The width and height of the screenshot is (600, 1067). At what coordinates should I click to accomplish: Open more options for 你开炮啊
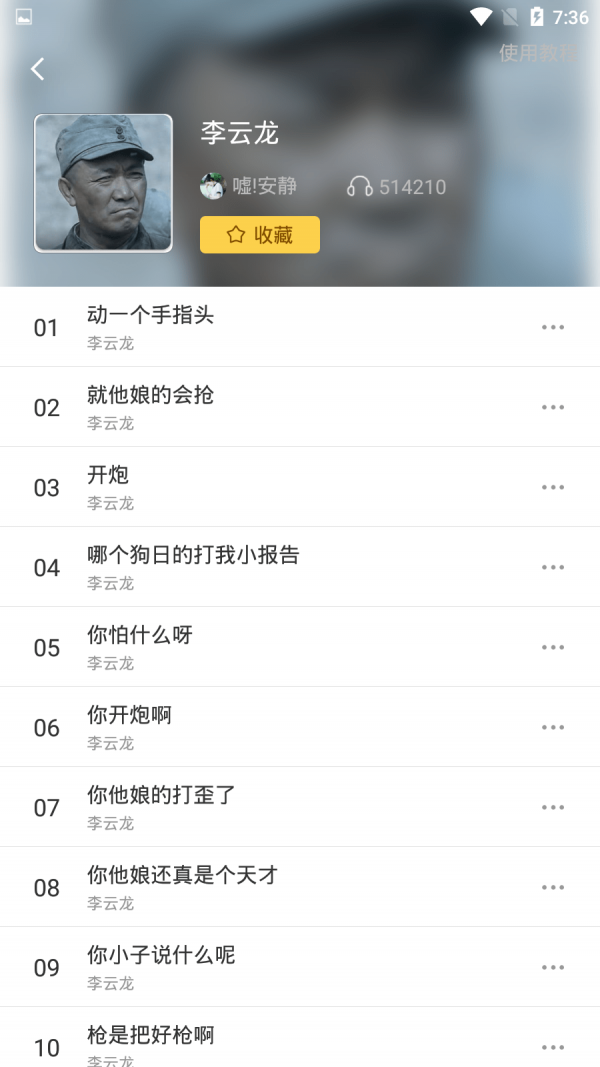point(553,727)
